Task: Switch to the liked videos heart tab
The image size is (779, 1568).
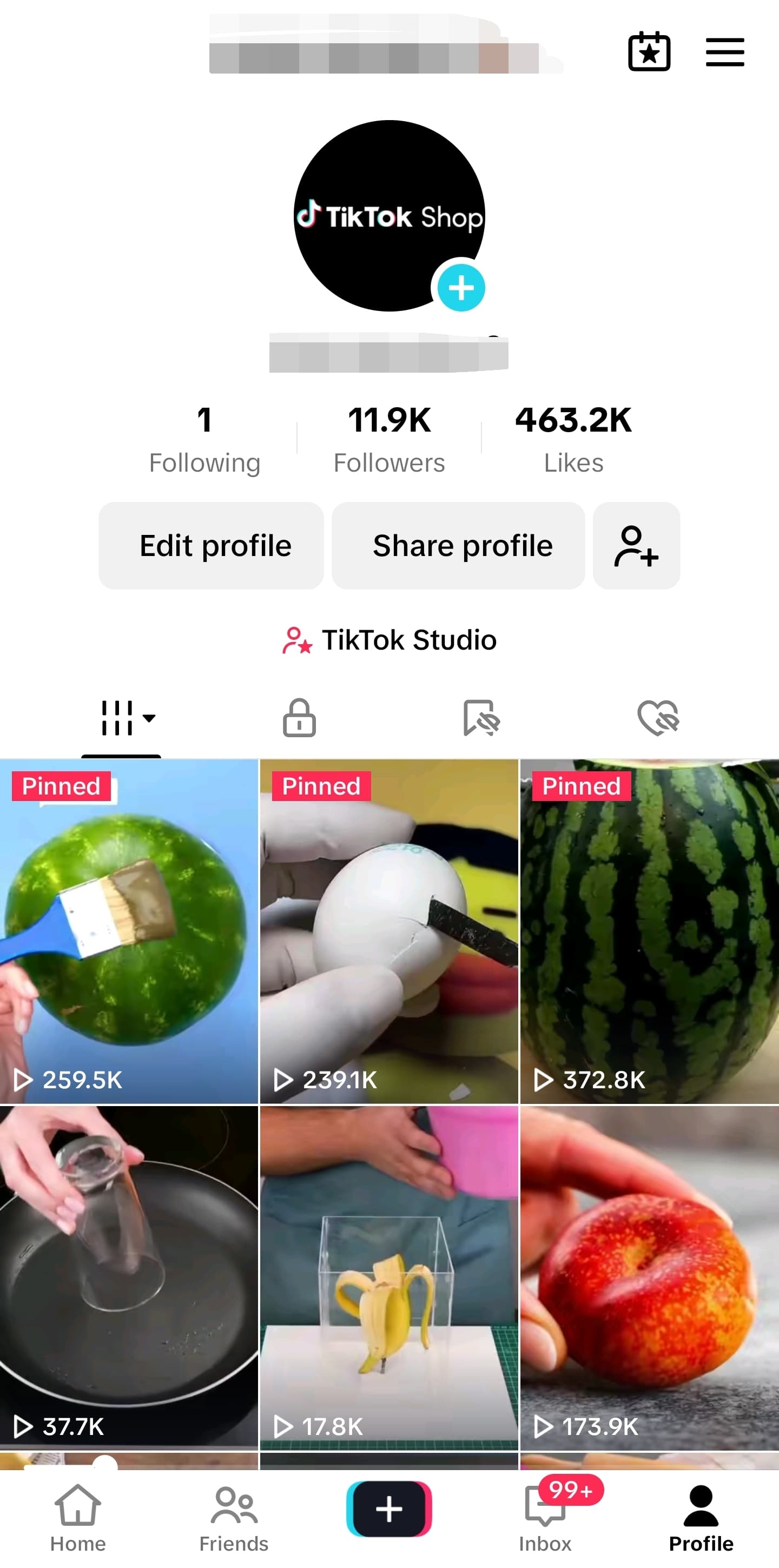Action: click(x=658, y=718)
